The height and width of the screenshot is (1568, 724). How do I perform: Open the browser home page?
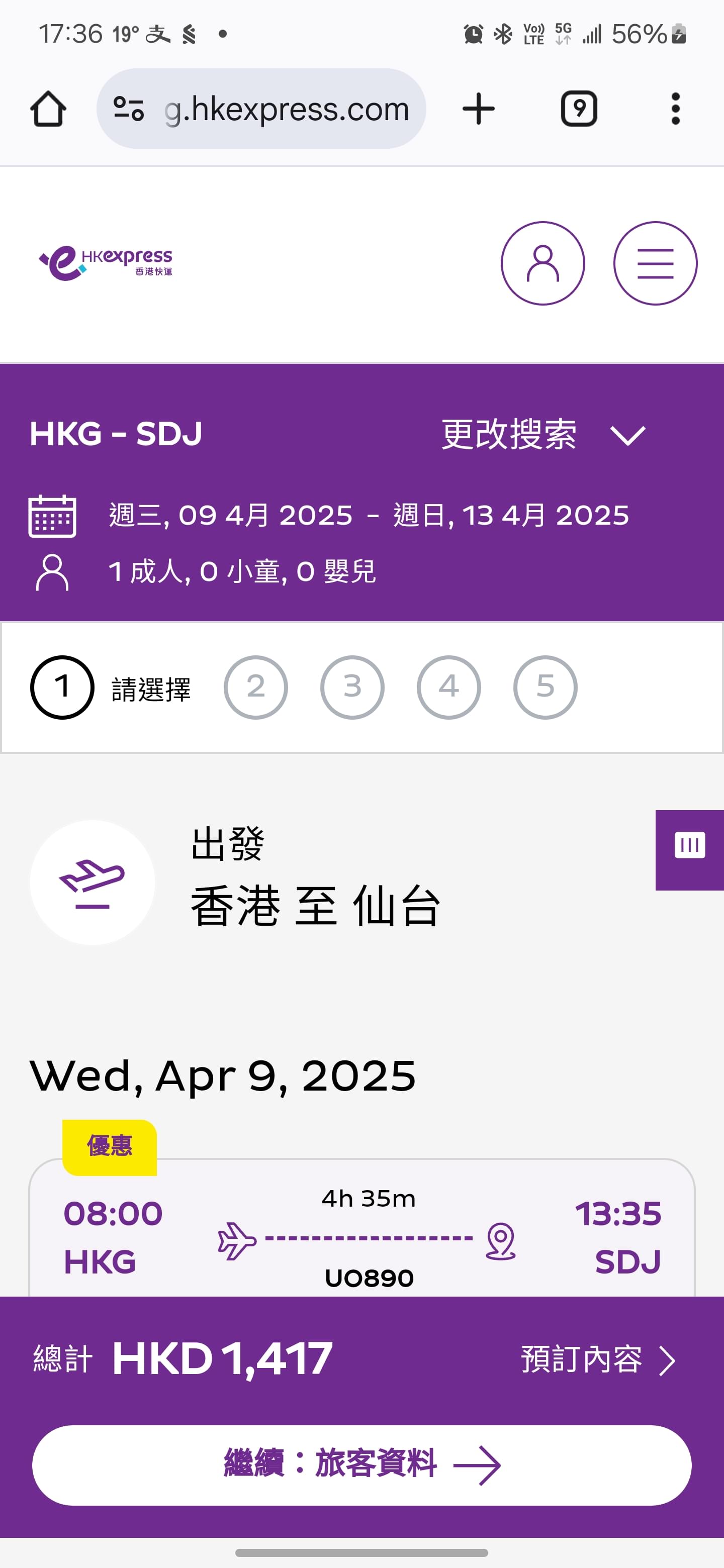pyautogui.click(x=48, y=109)
